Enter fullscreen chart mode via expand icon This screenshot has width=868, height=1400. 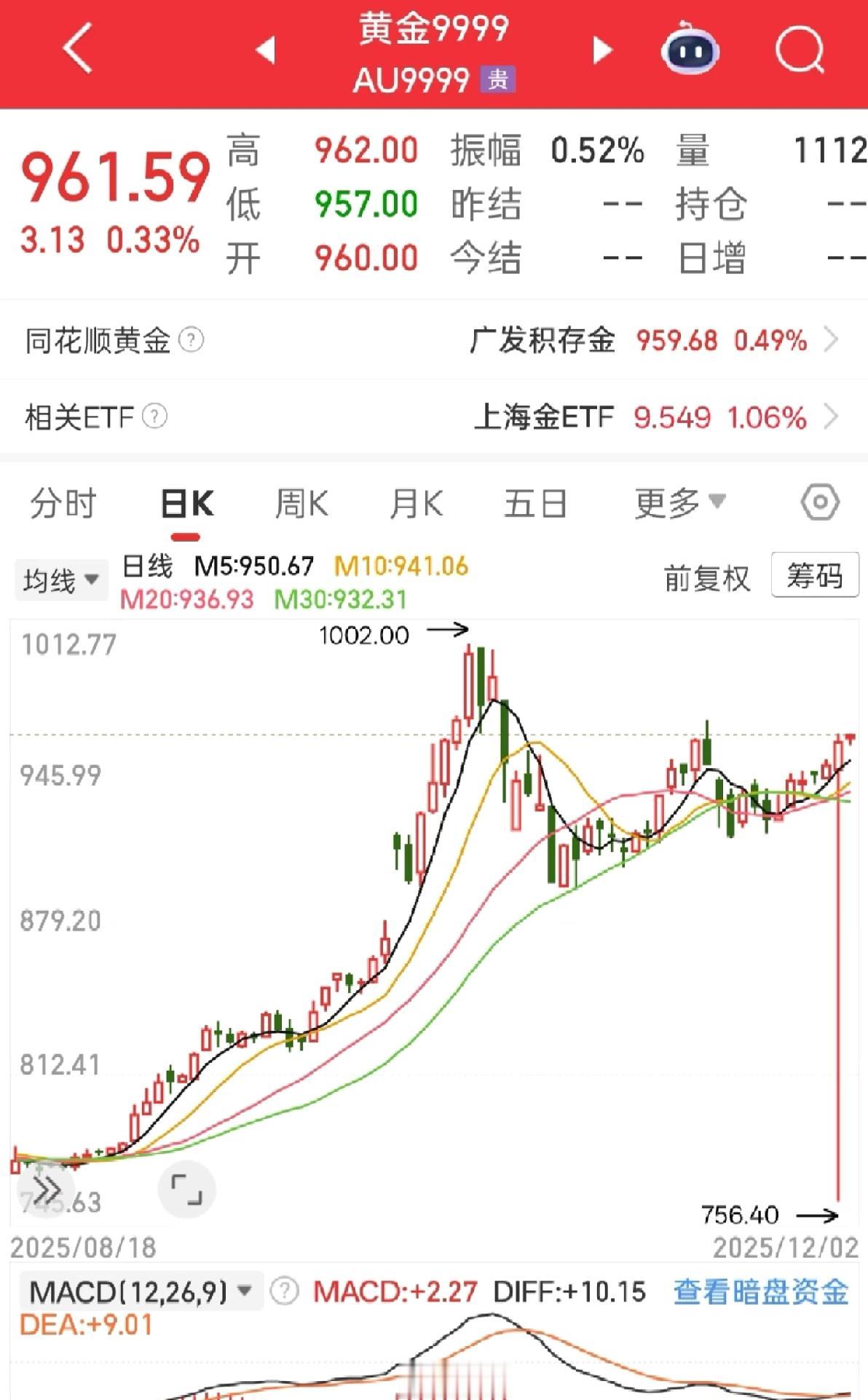pyautogui.click(x=186, y=1188)
